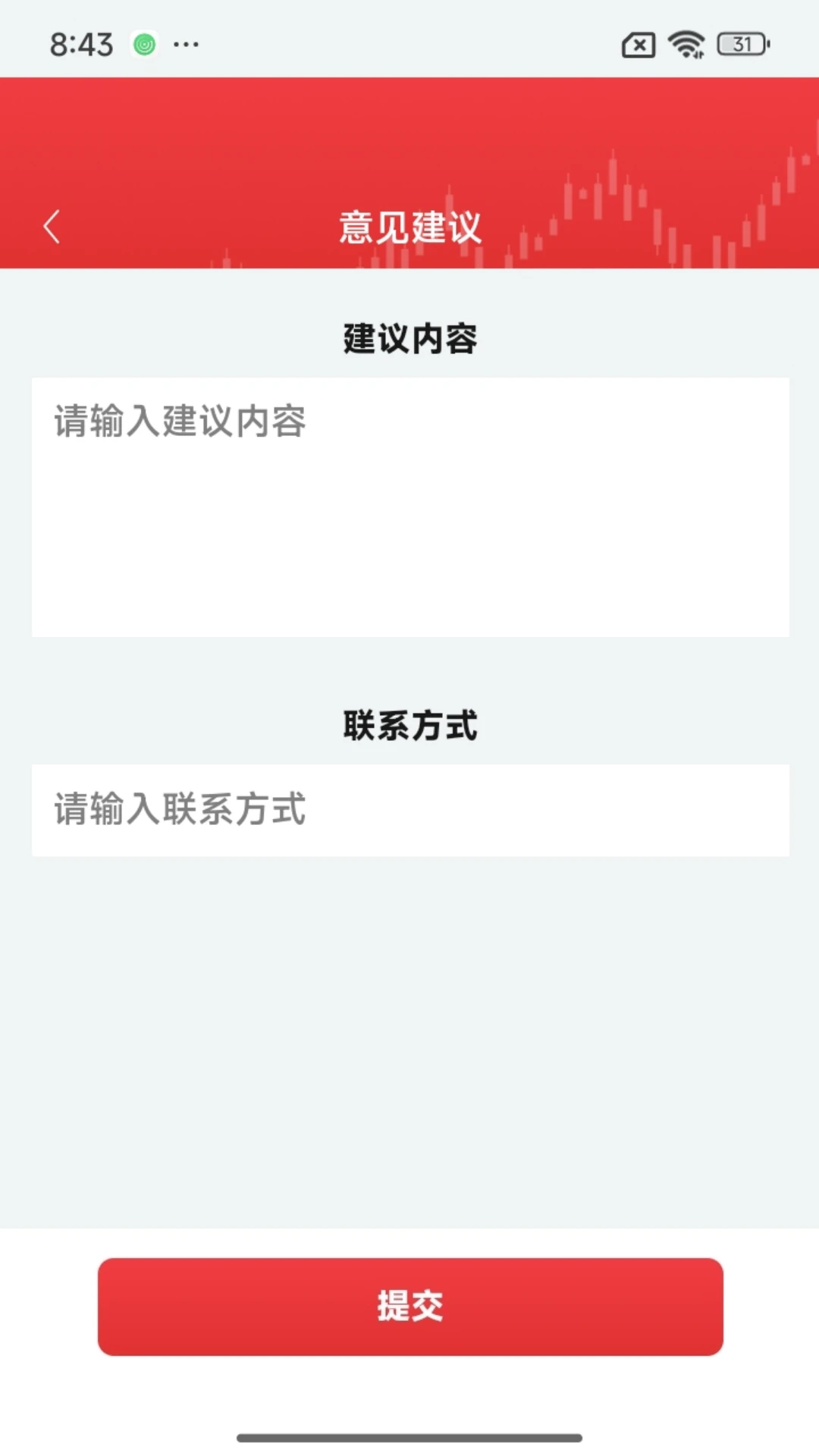This screenshot has height=1456, width=819.
Task: Tap the Wi-Fi signal icon
Action: coord(687,45)
